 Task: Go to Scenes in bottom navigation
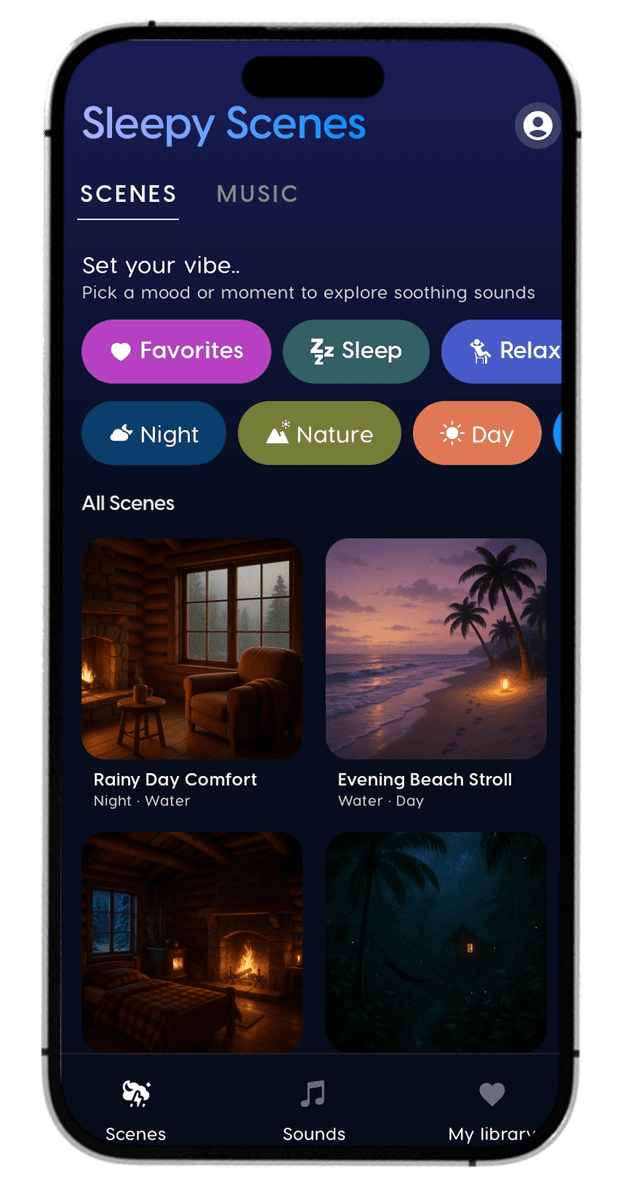136,1111
